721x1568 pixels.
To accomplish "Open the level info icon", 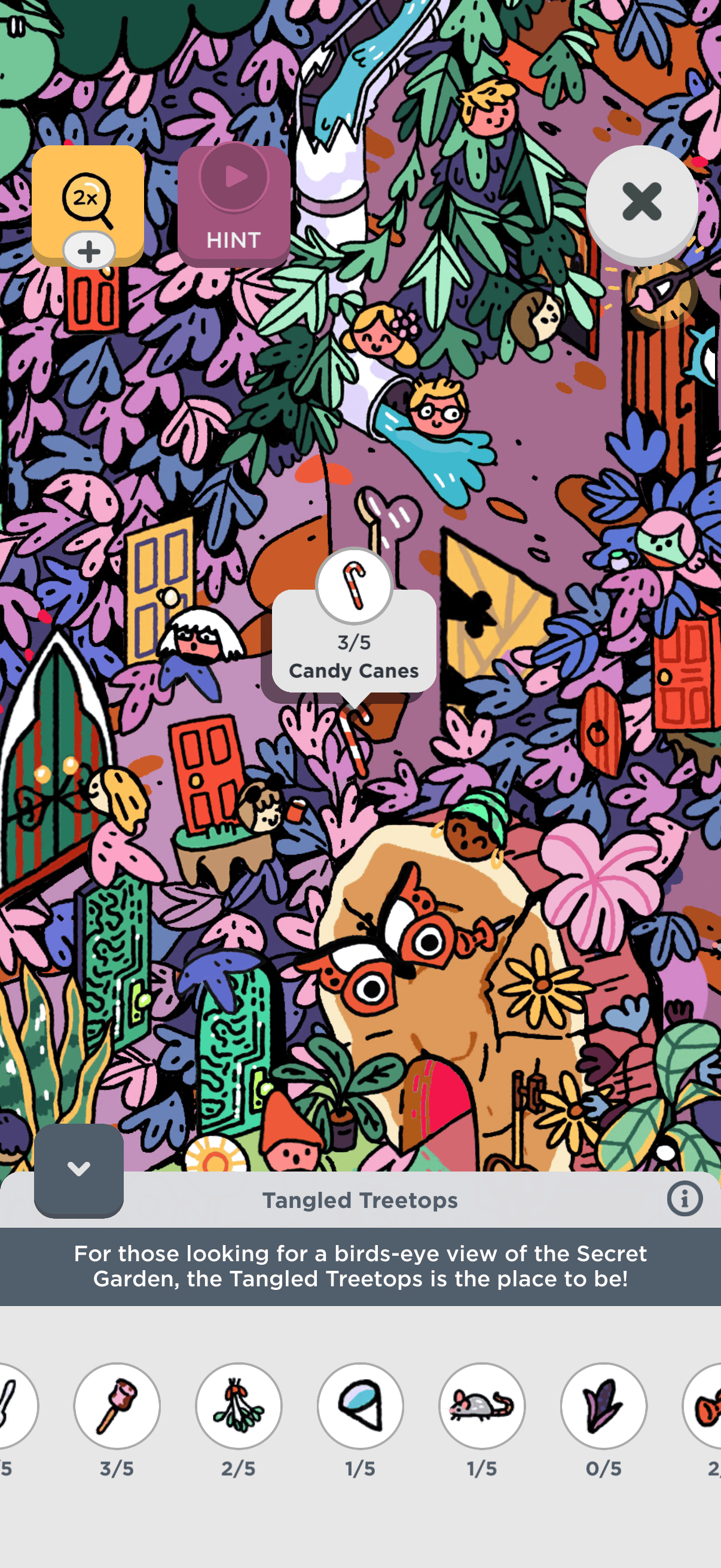I will pos(685,1198).
